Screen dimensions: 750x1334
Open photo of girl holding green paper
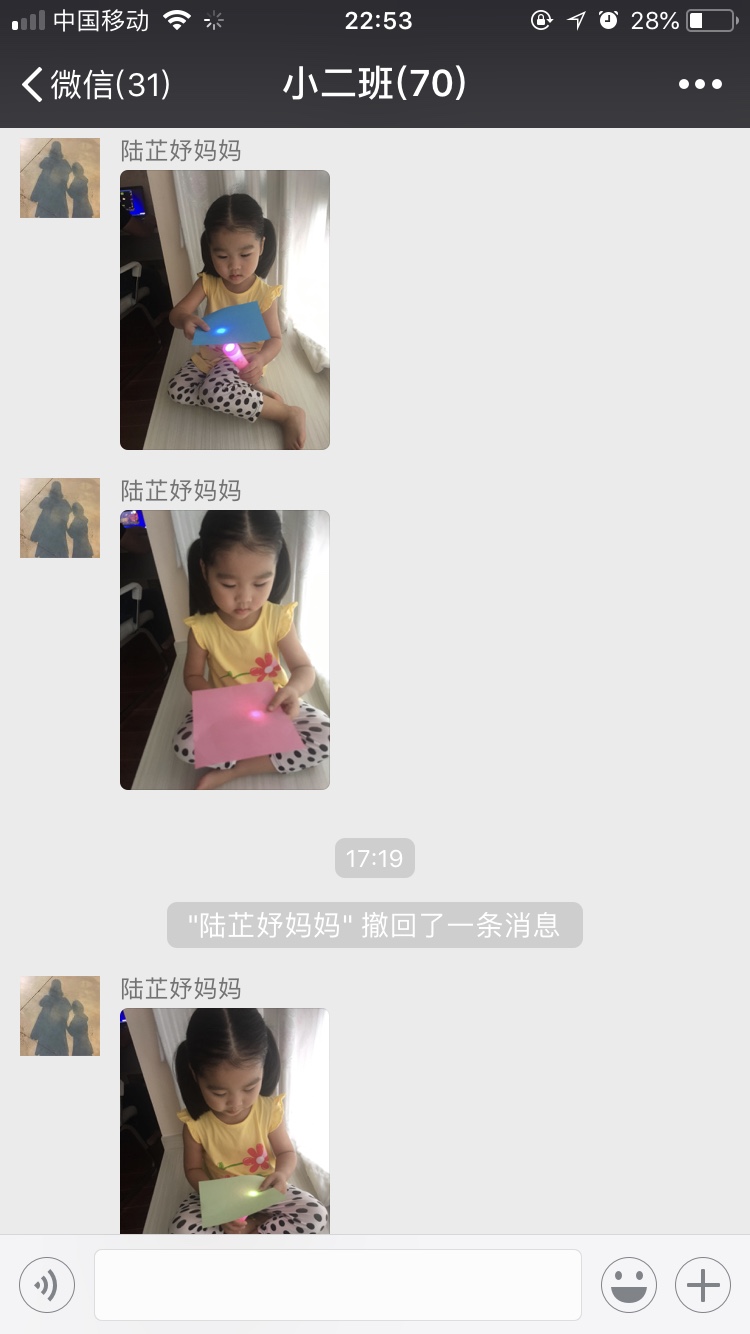pos(225,1120)
